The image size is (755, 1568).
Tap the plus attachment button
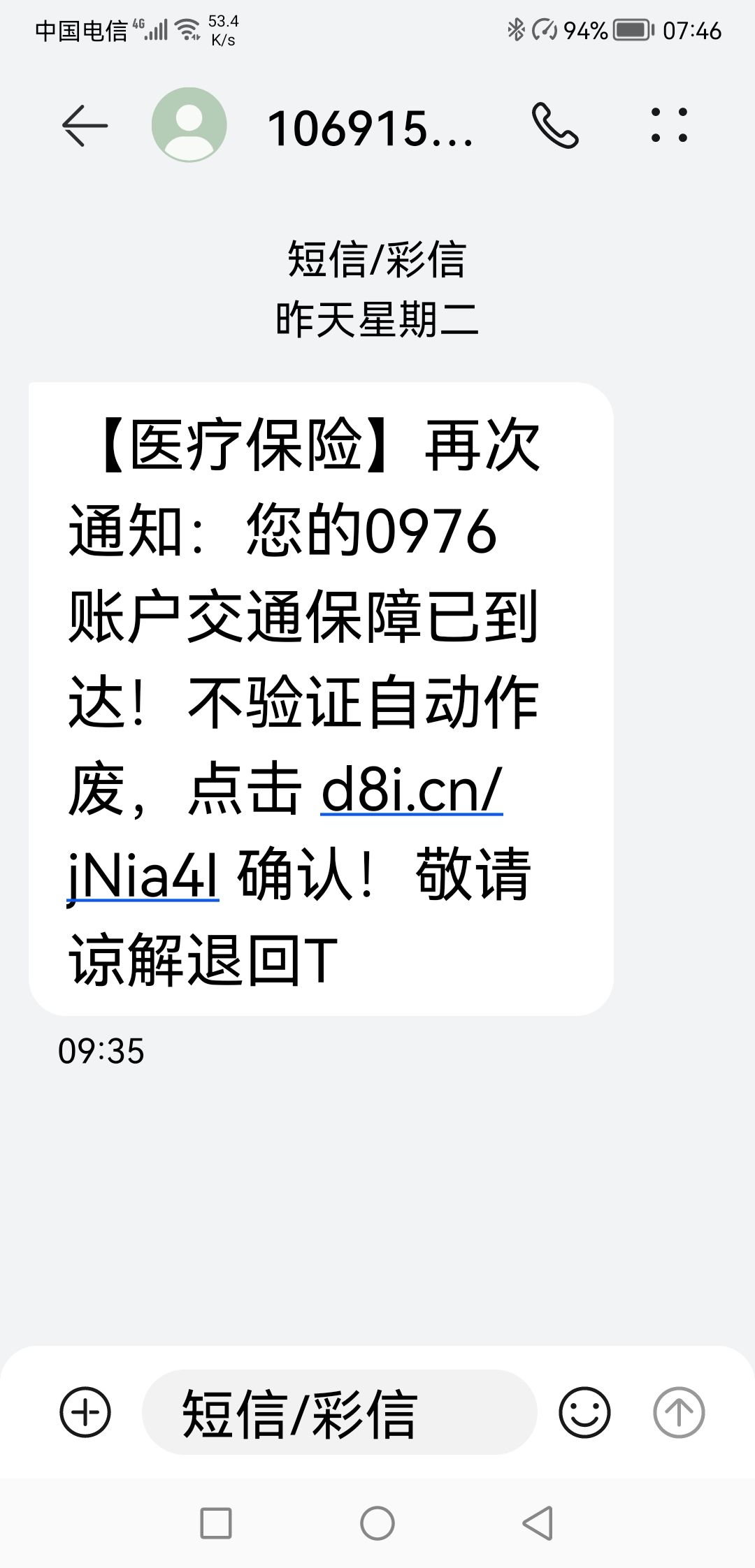(x=85, y=1412)
